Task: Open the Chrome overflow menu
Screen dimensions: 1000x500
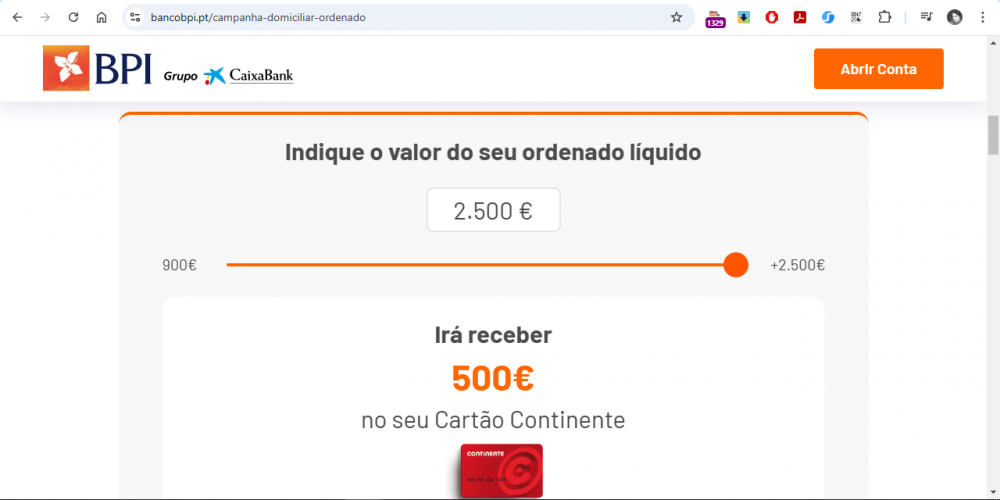Action: [x=981, y=17]
